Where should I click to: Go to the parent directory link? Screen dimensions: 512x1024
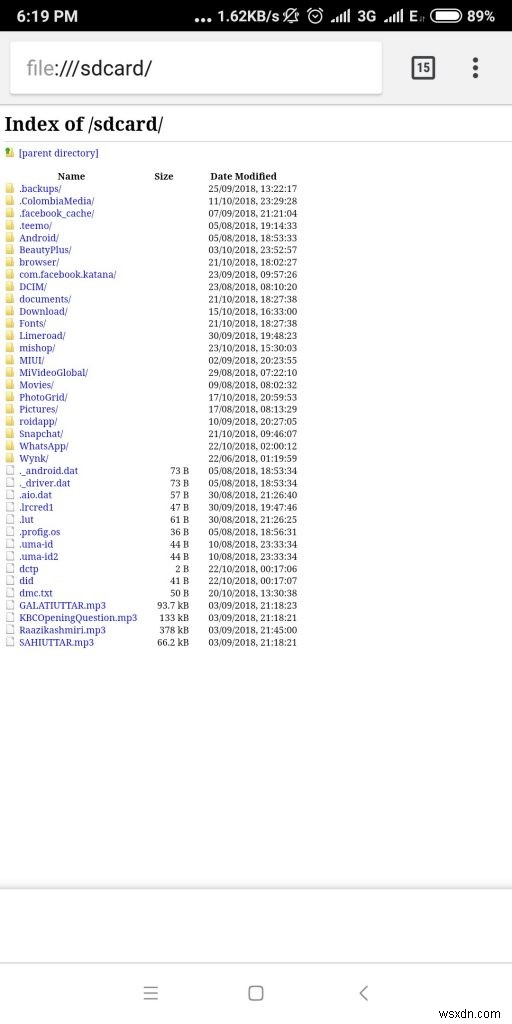pyautogui.click(x=59, y=153)
